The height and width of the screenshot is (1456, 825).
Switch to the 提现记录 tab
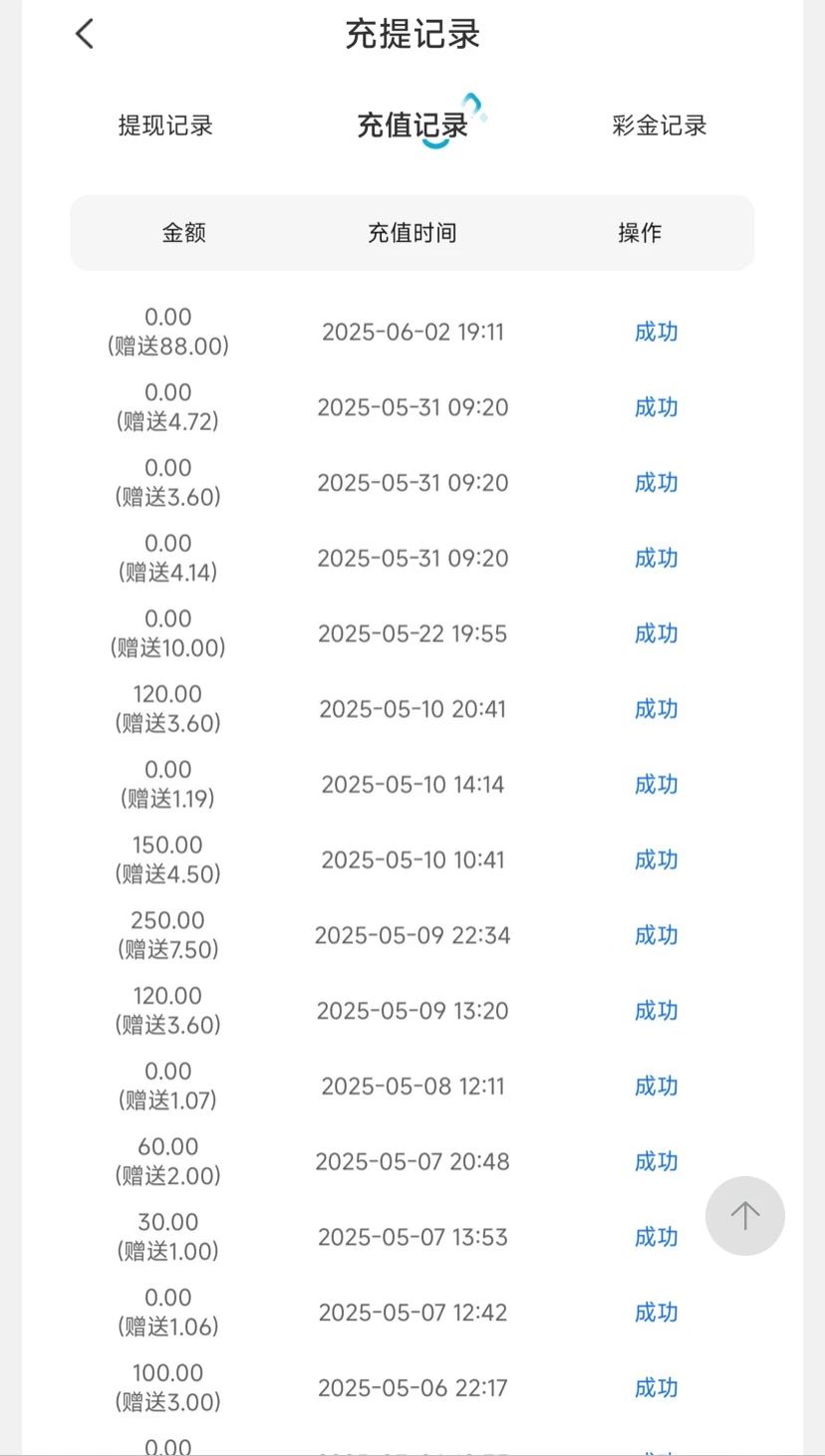165,125
